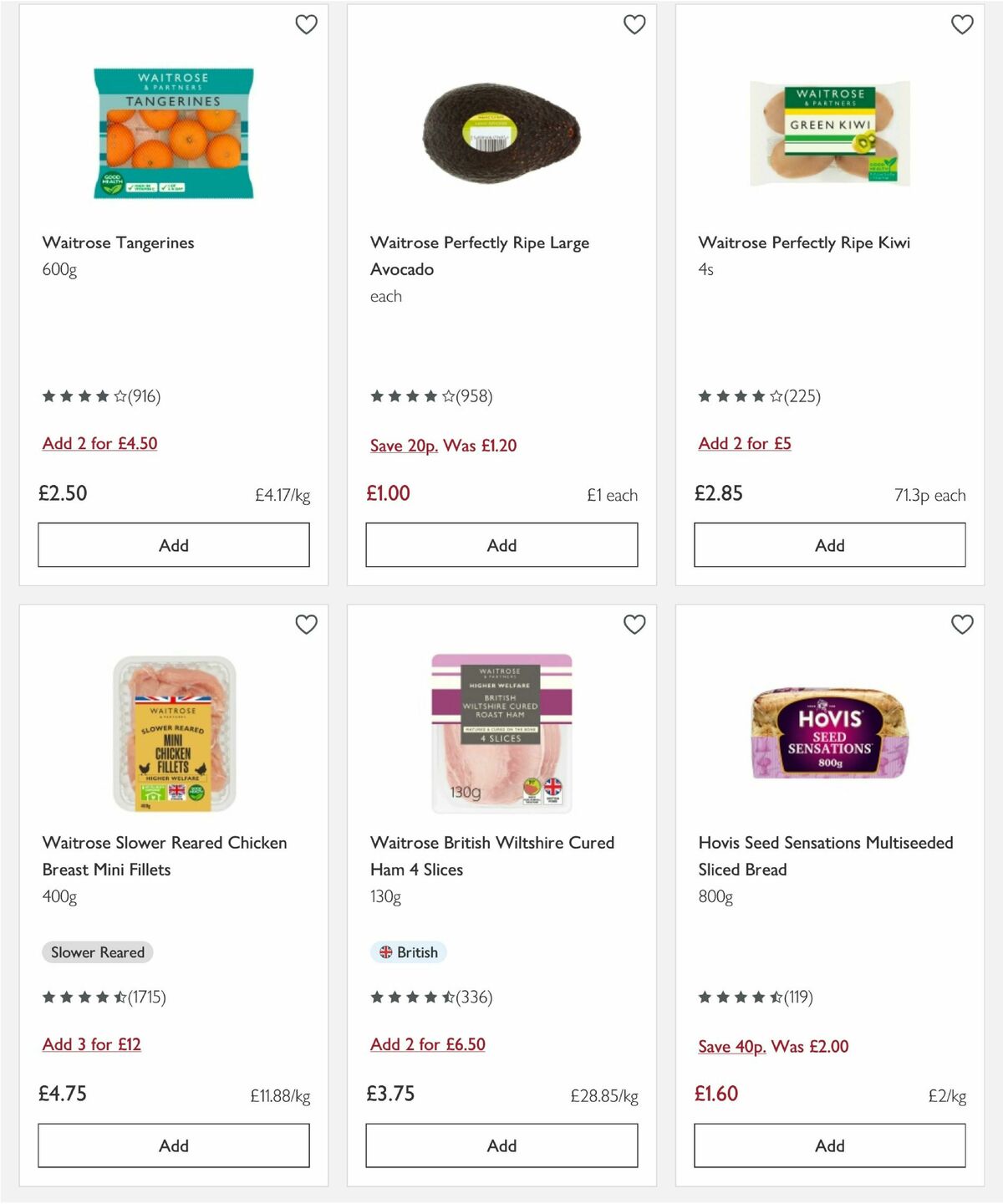Add the avocado to the basket

click(501, 544)
